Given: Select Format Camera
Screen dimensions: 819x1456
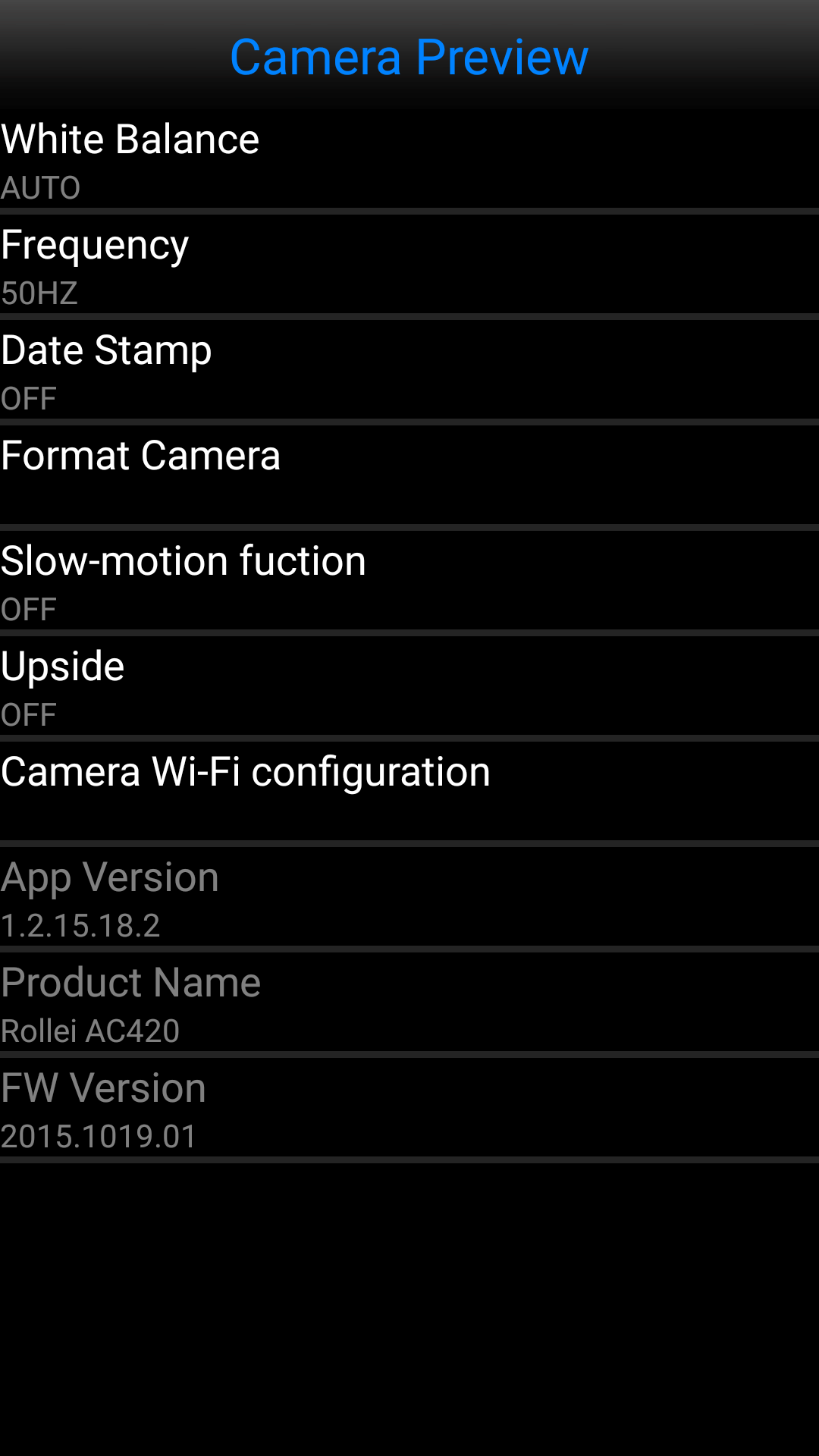Looking at the screenshot, I should [x=409, y=475].
